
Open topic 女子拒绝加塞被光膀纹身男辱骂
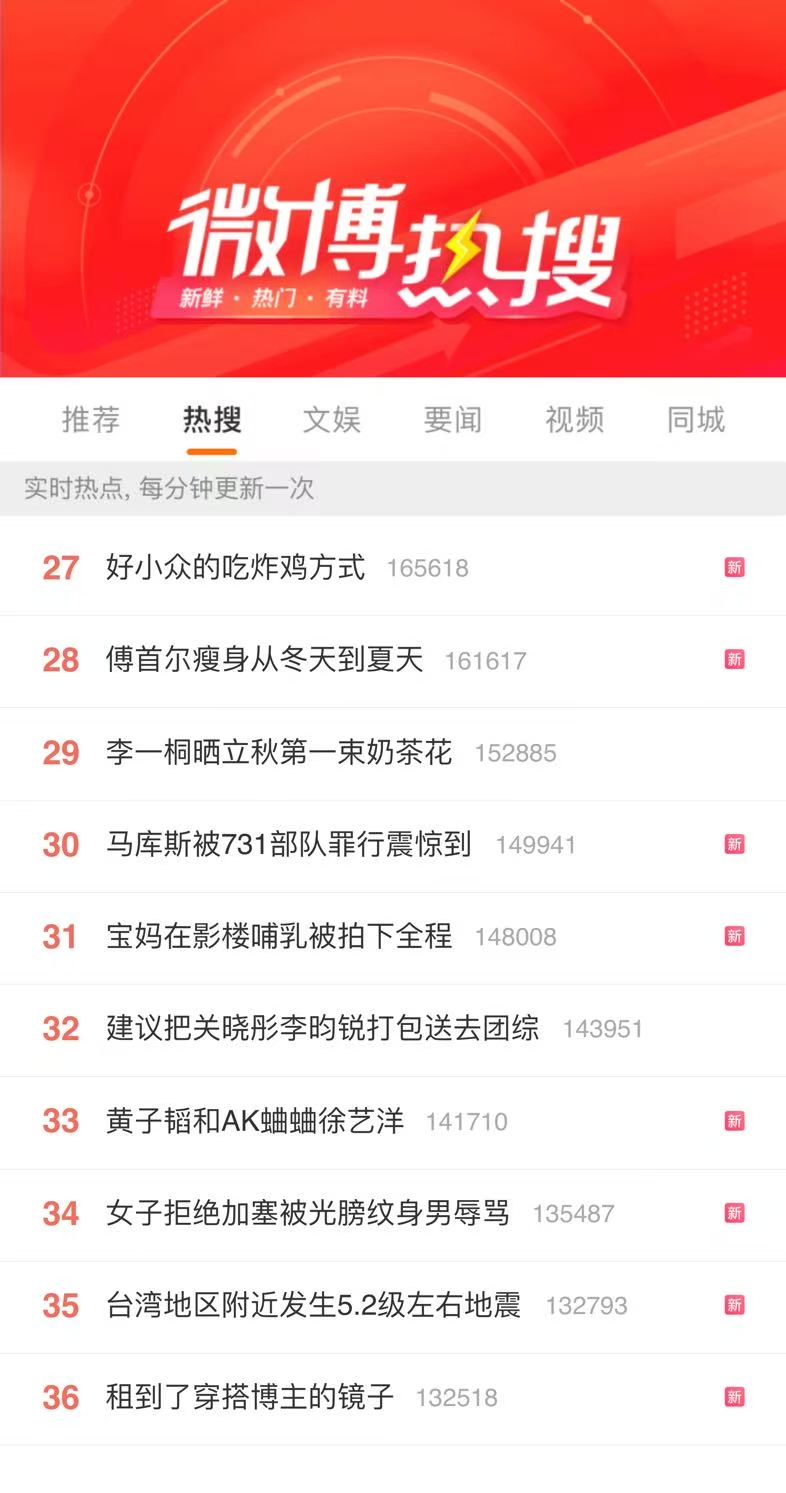point(393,1213)
